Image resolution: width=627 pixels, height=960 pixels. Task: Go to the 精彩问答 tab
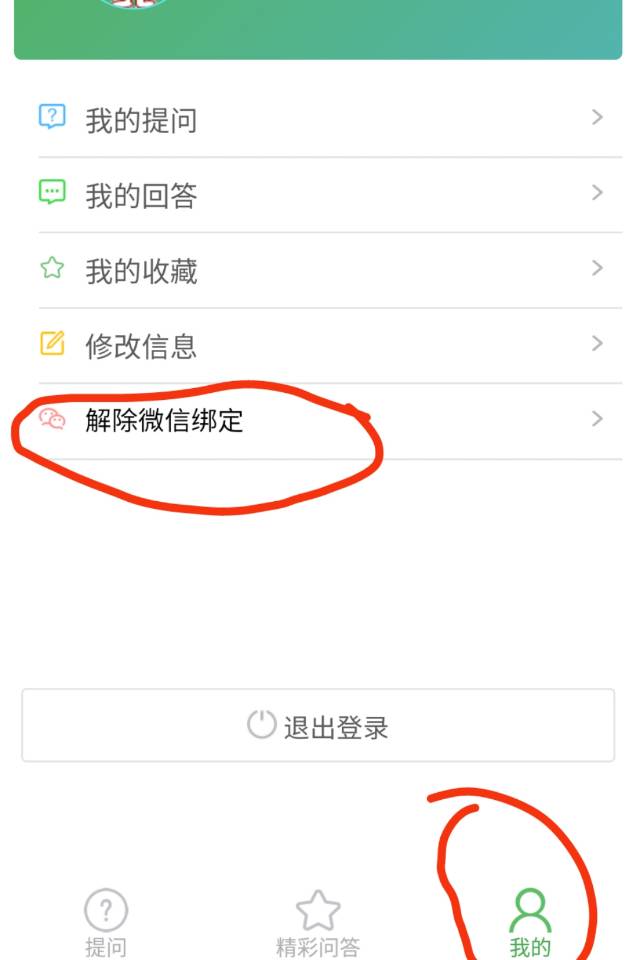point(318,922)
